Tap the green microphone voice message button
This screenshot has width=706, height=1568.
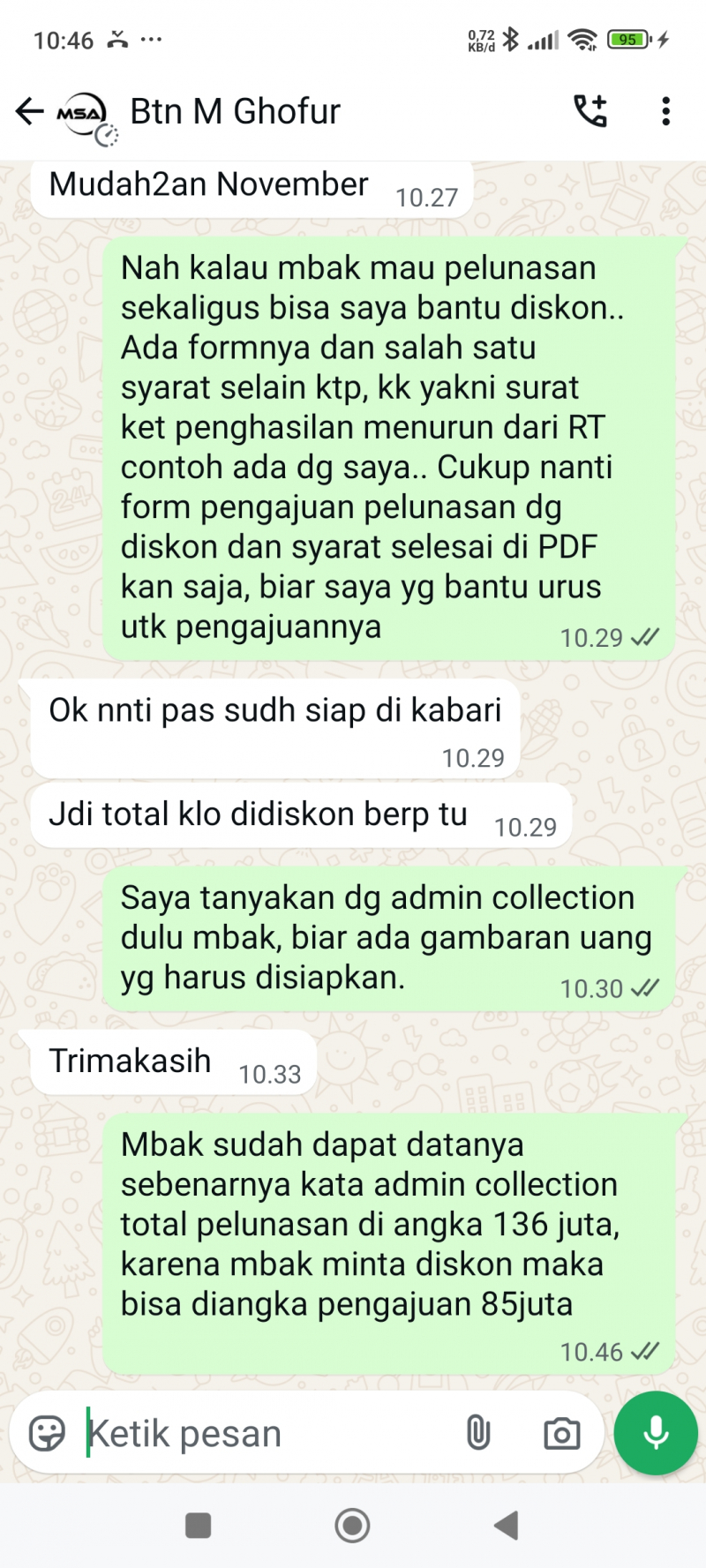(656, 1433)
